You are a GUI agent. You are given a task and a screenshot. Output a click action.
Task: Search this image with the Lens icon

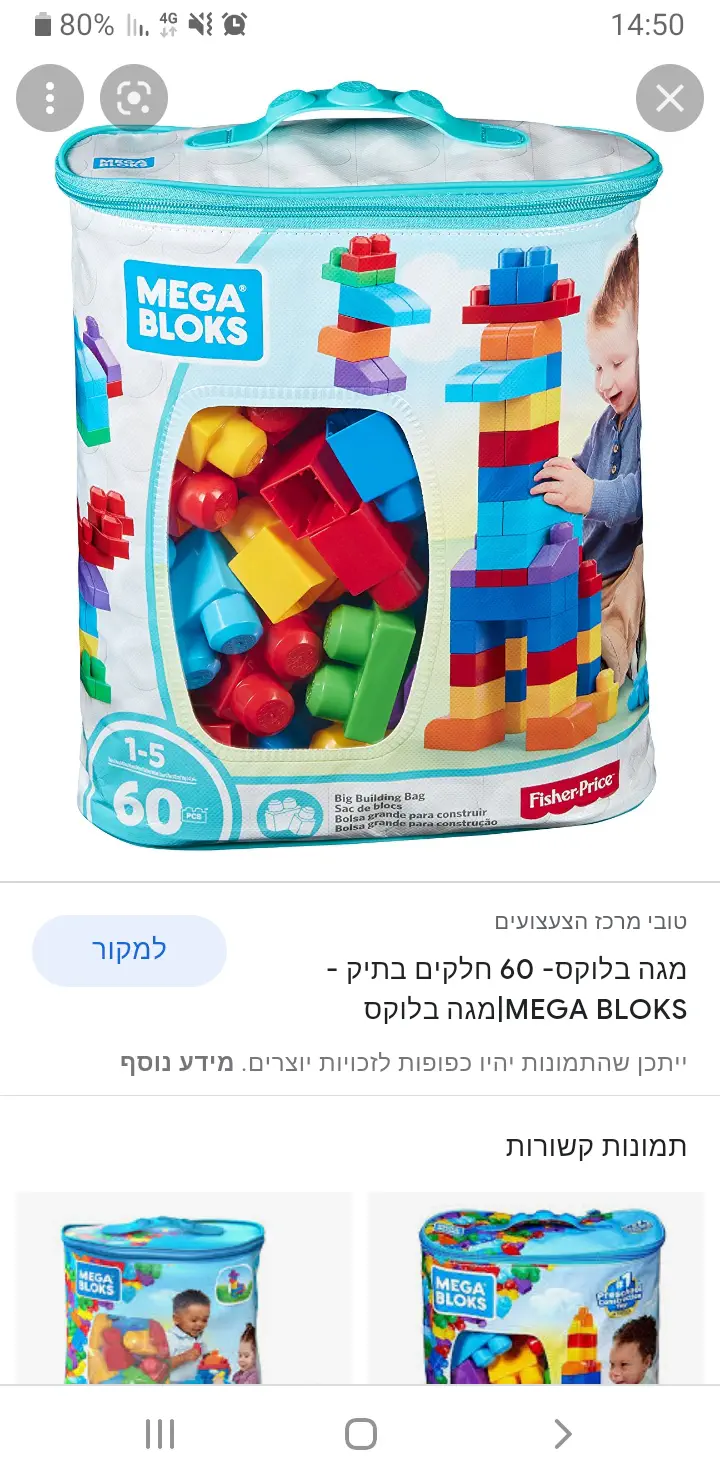(134, 98)
